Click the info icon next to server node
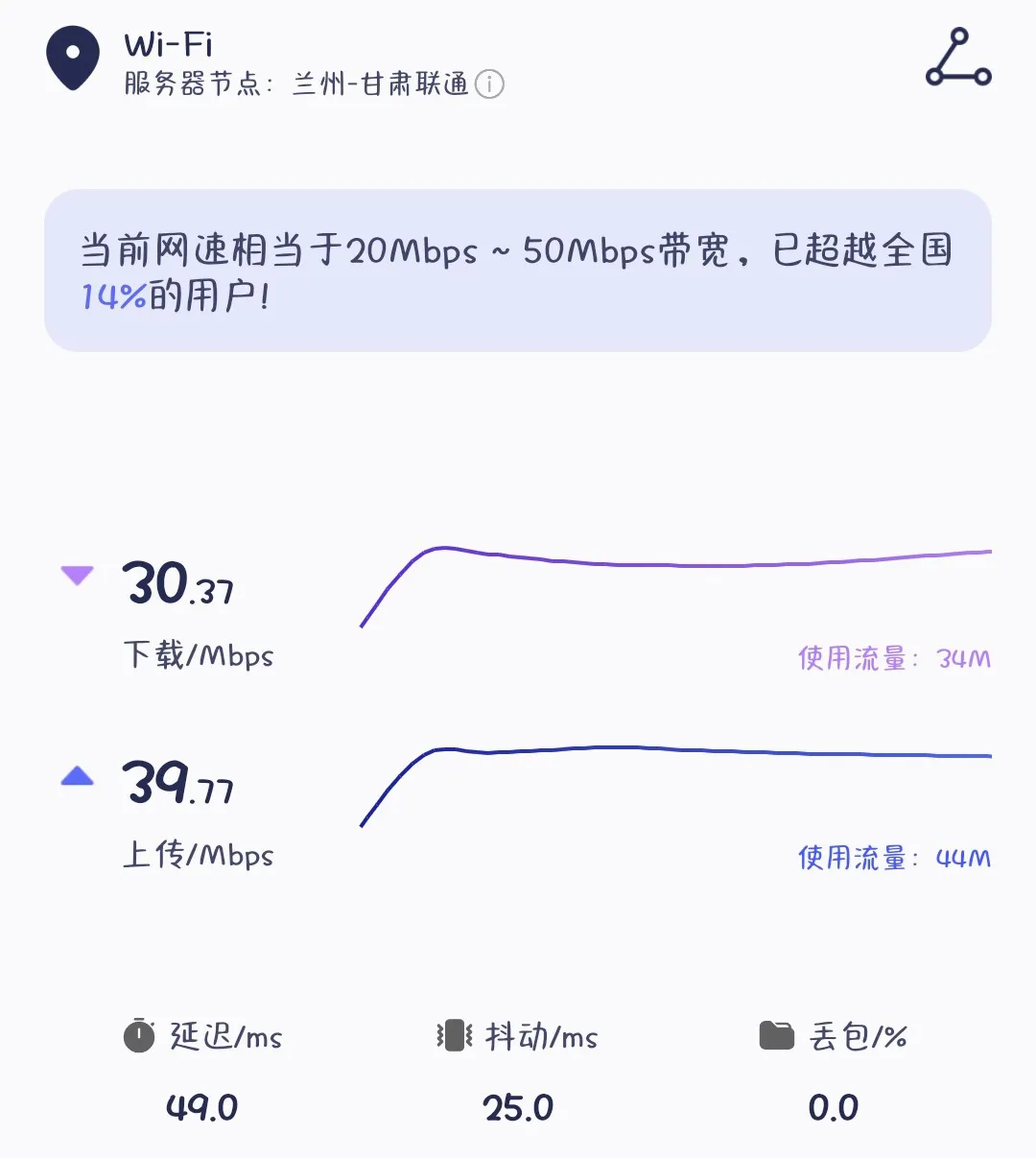 point(490,85)
